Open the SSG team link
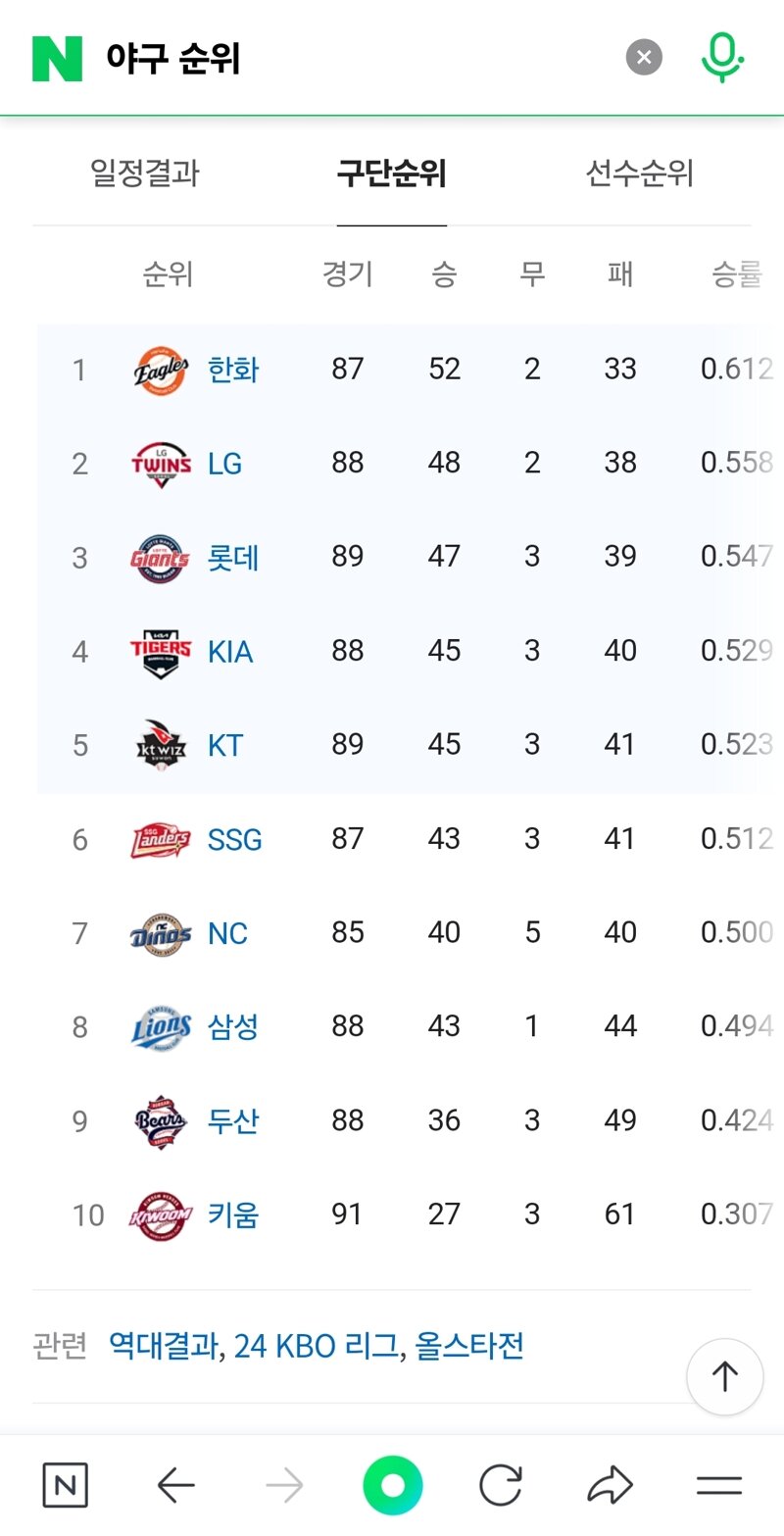 coord(235,840)
